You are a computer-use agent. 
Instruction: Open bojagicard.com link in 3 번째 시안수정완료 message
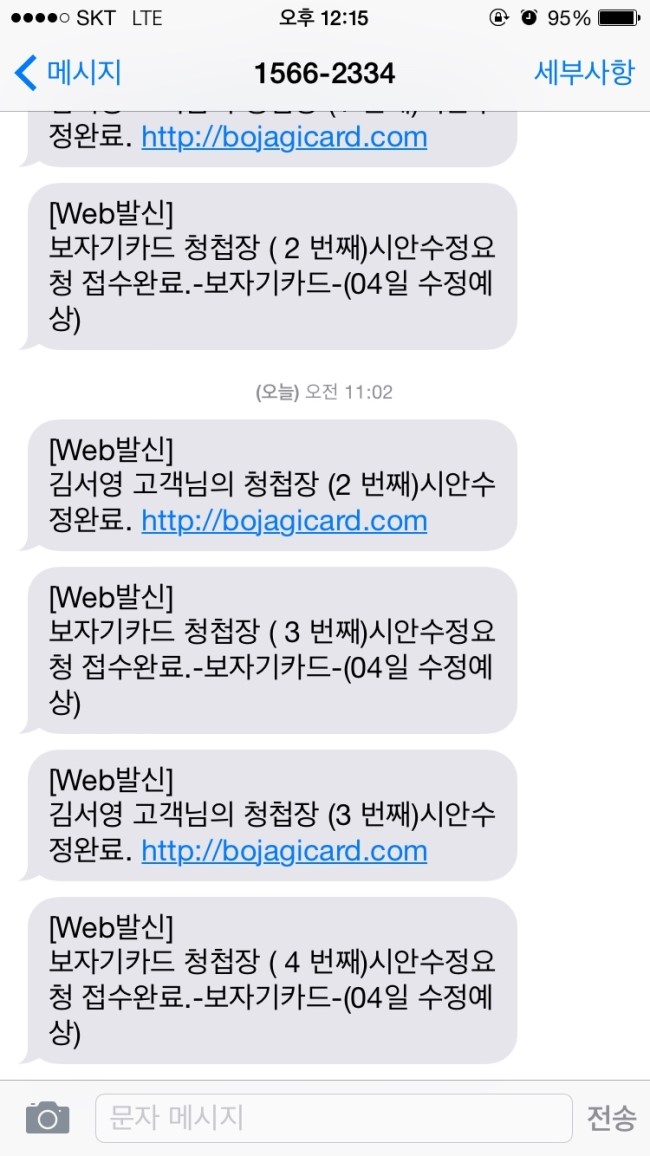tap(284, 851)
